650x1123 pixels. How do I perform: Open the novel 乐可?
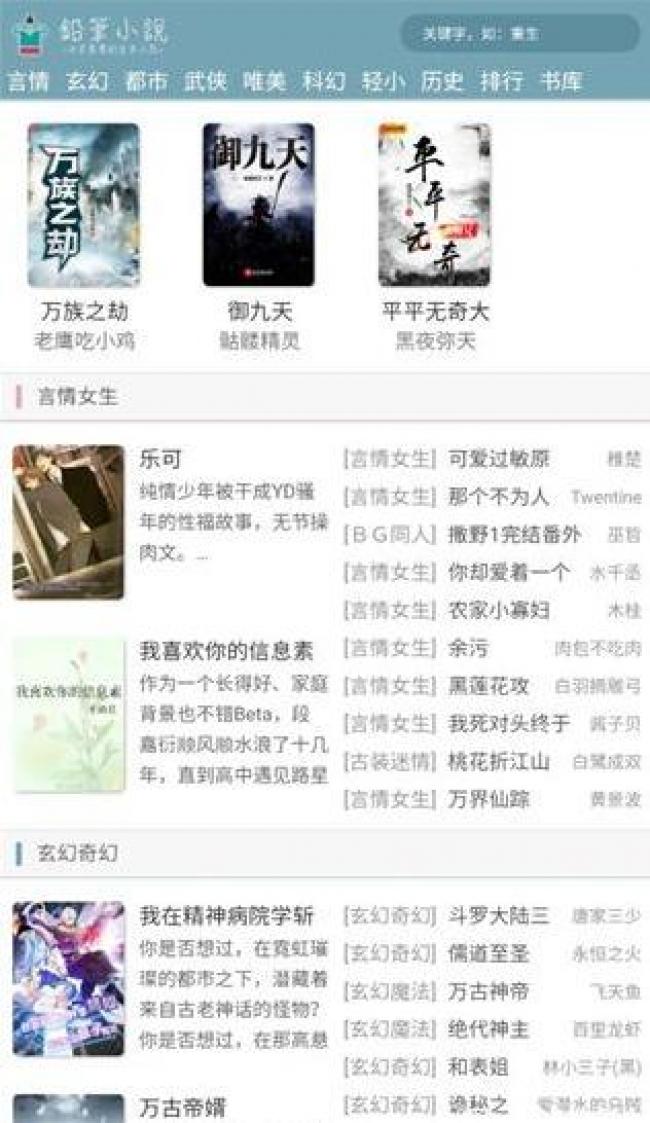pos(160,460)
